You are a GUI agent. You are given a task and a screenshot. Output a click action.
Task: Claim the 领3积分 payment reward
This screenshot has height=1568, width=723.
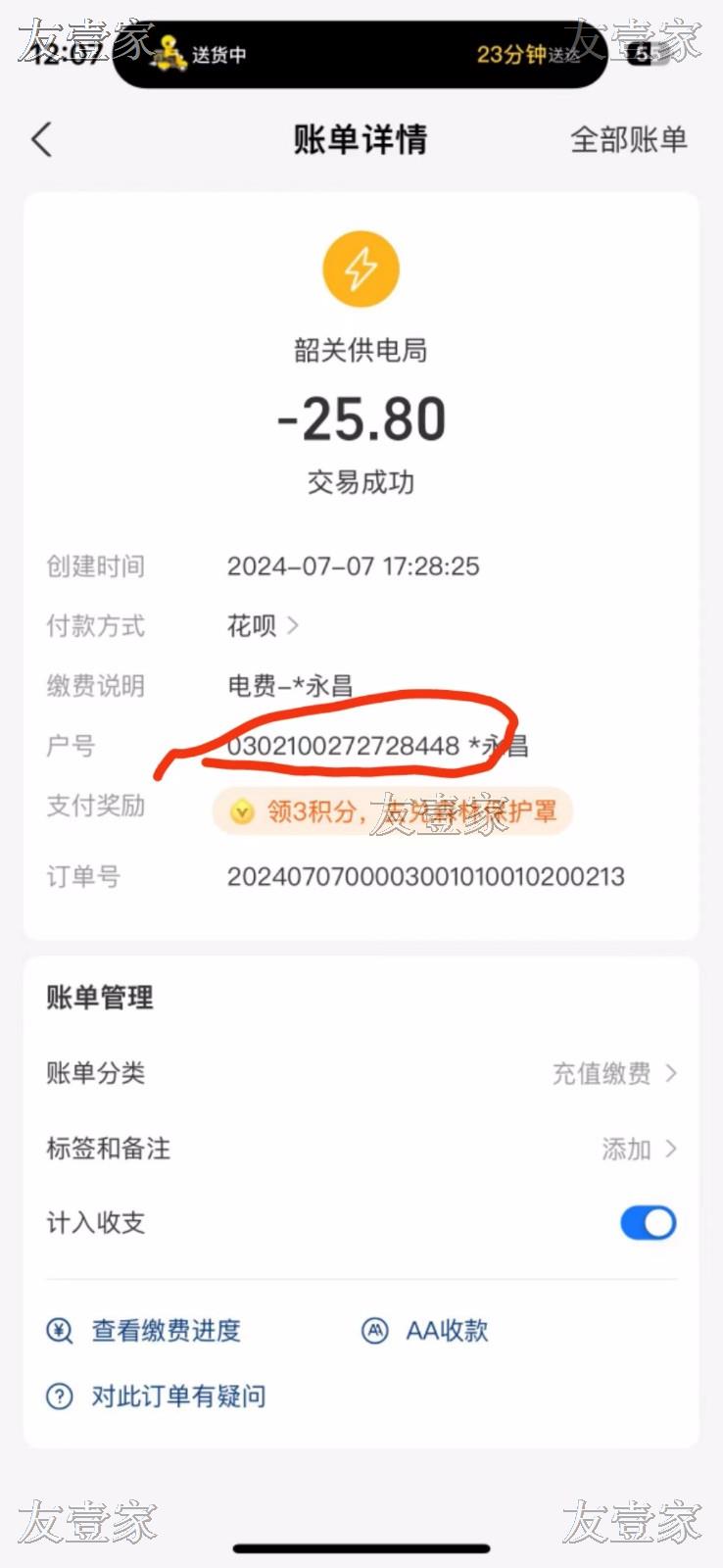(392, 811)
